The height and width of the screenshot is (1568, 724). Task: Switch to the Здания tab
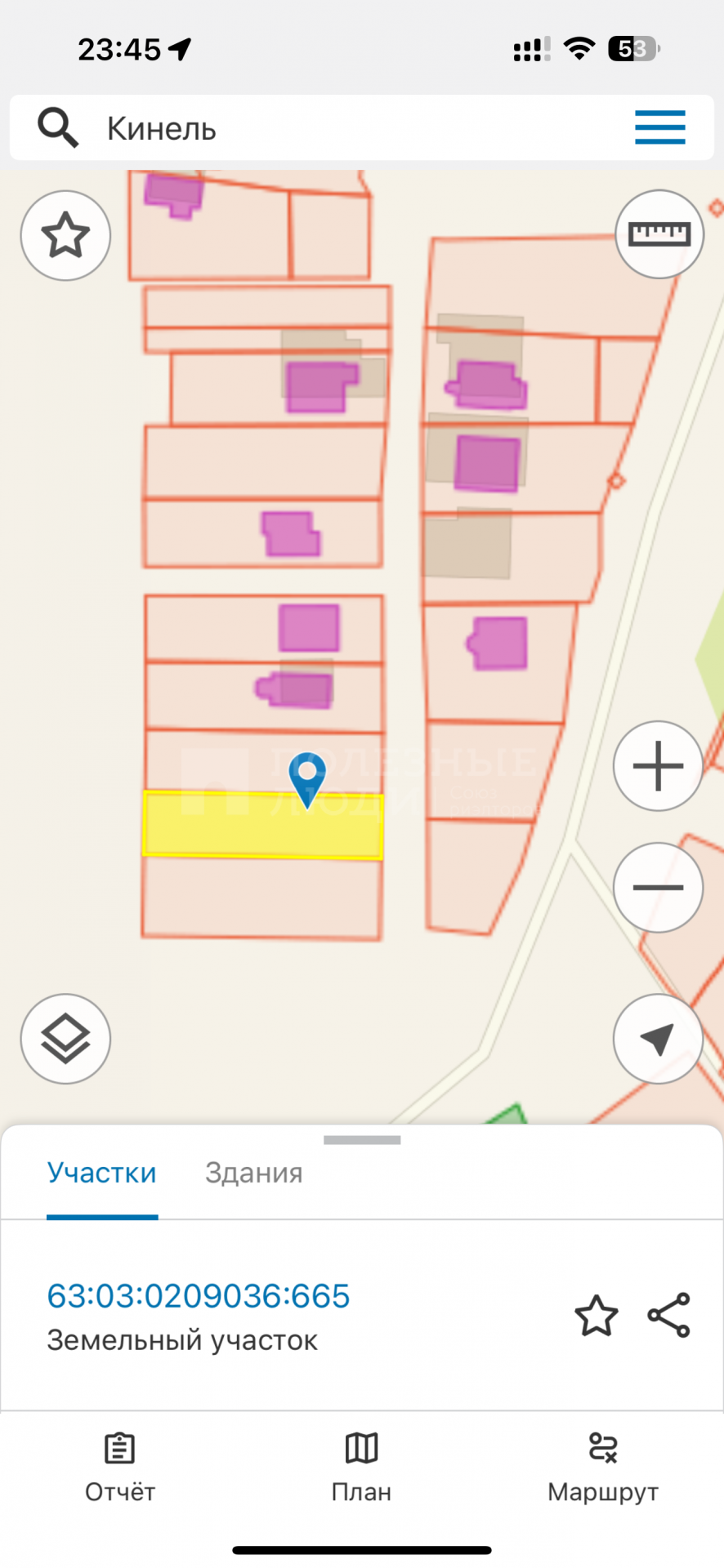tap(253, 1173)
